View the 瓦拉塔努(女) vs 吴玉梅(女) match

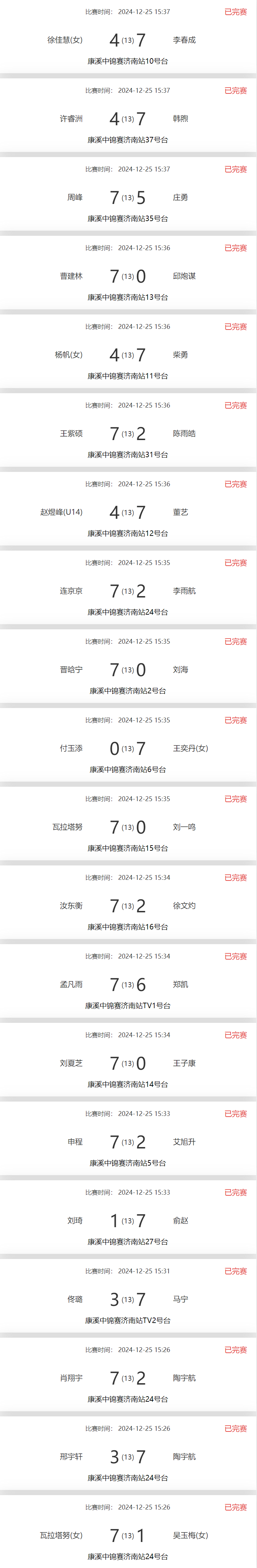(128, 1535)
